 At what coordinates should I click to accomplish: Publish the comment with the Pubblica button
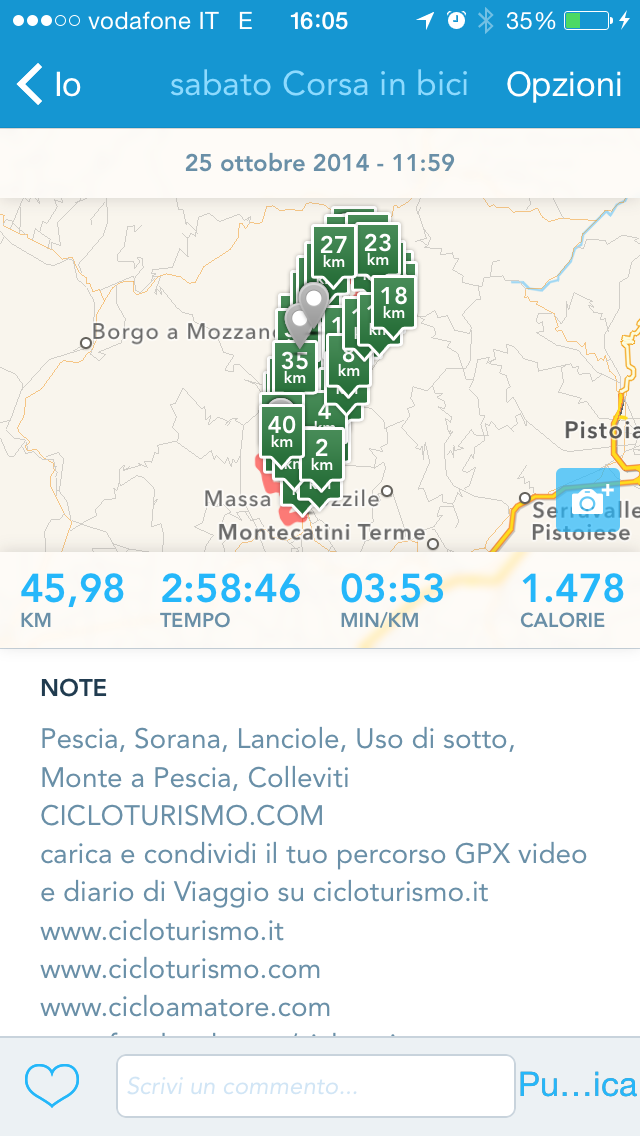click(x=578, y=1085)
